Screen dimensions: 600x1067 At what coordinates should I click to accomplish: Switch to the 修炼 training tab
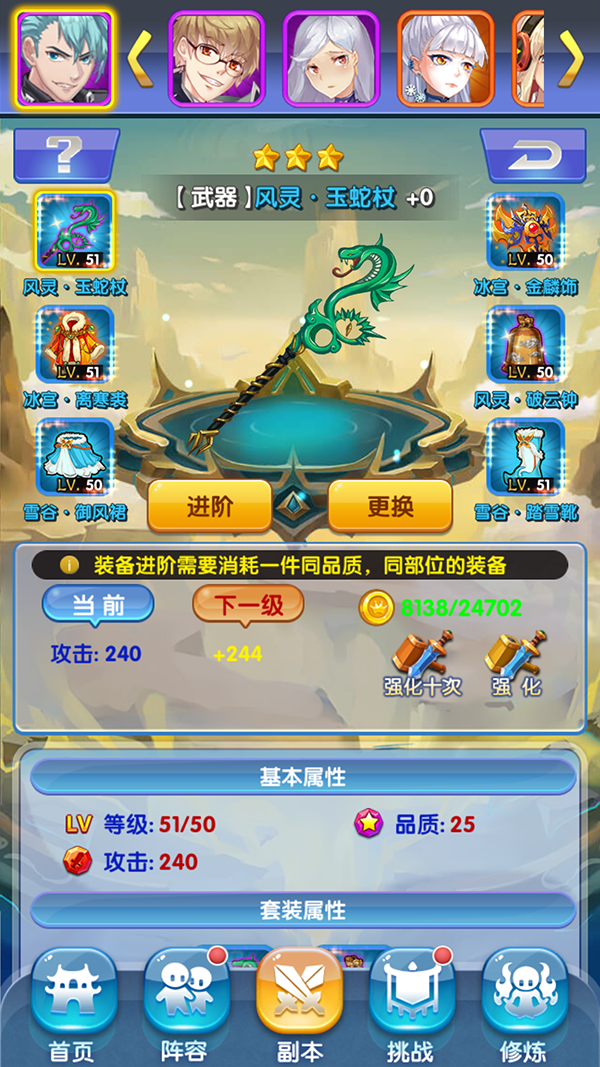point(524,1004)
